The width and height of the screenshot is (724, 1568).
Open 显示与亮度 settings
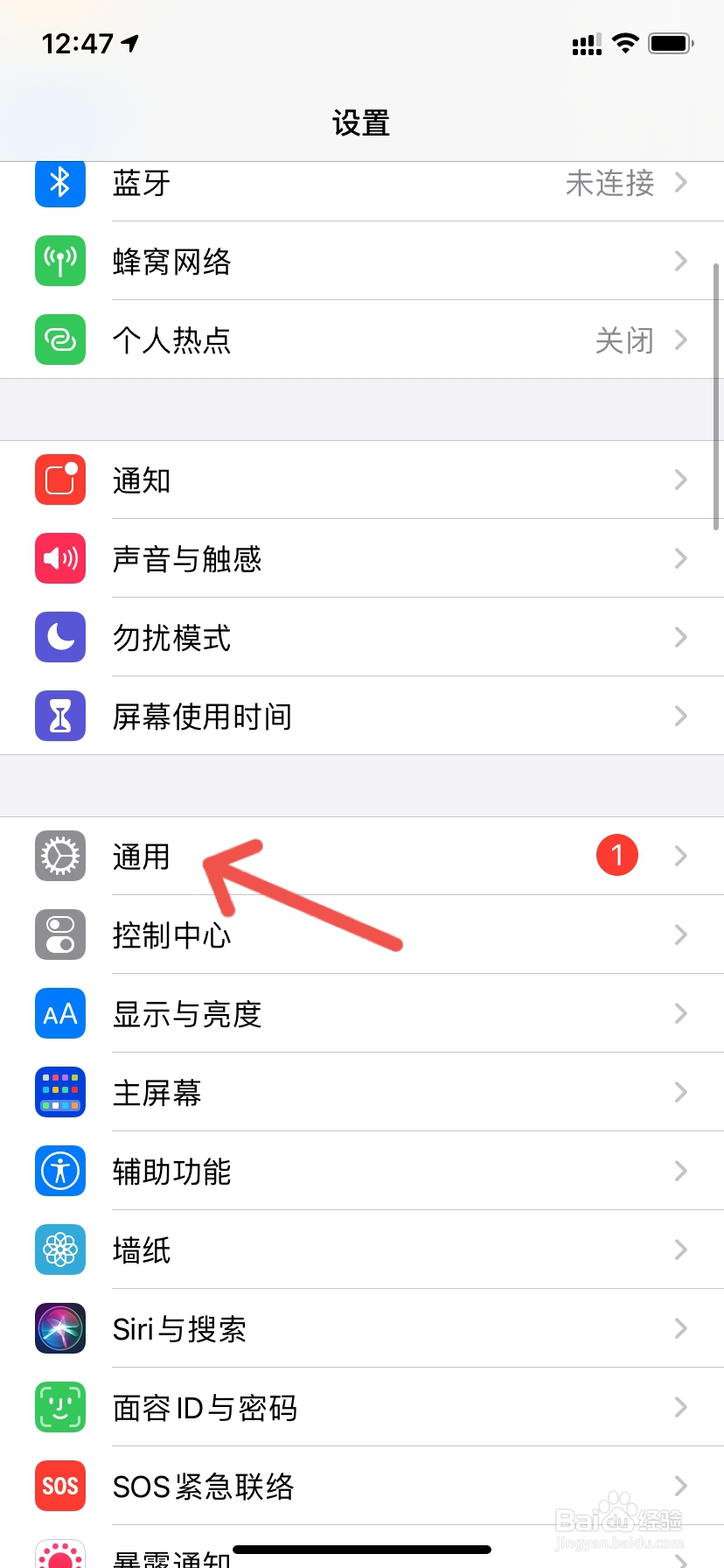[x=362, y=1013]
